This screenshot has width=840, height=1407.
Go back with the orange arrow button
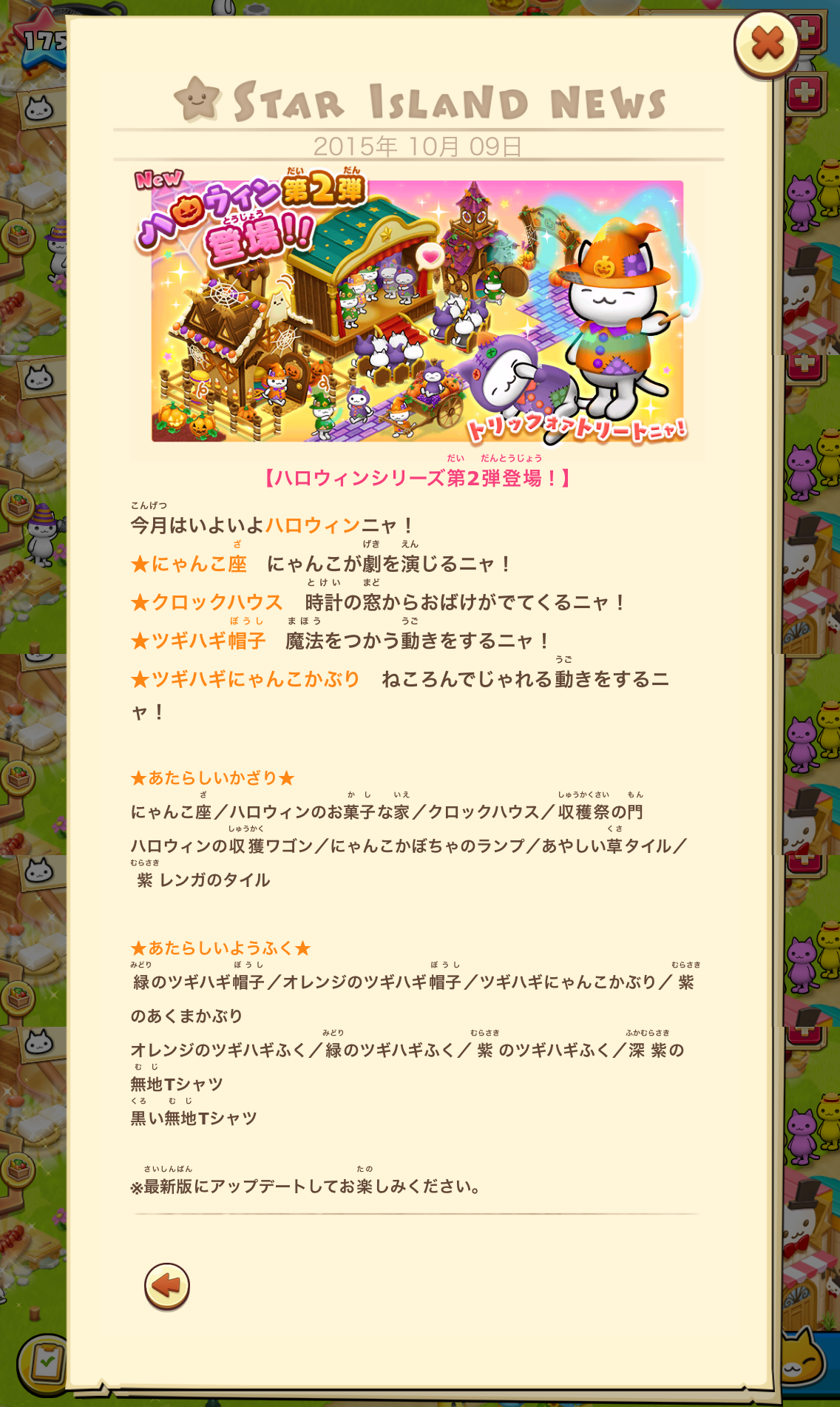pos(167,1286)
